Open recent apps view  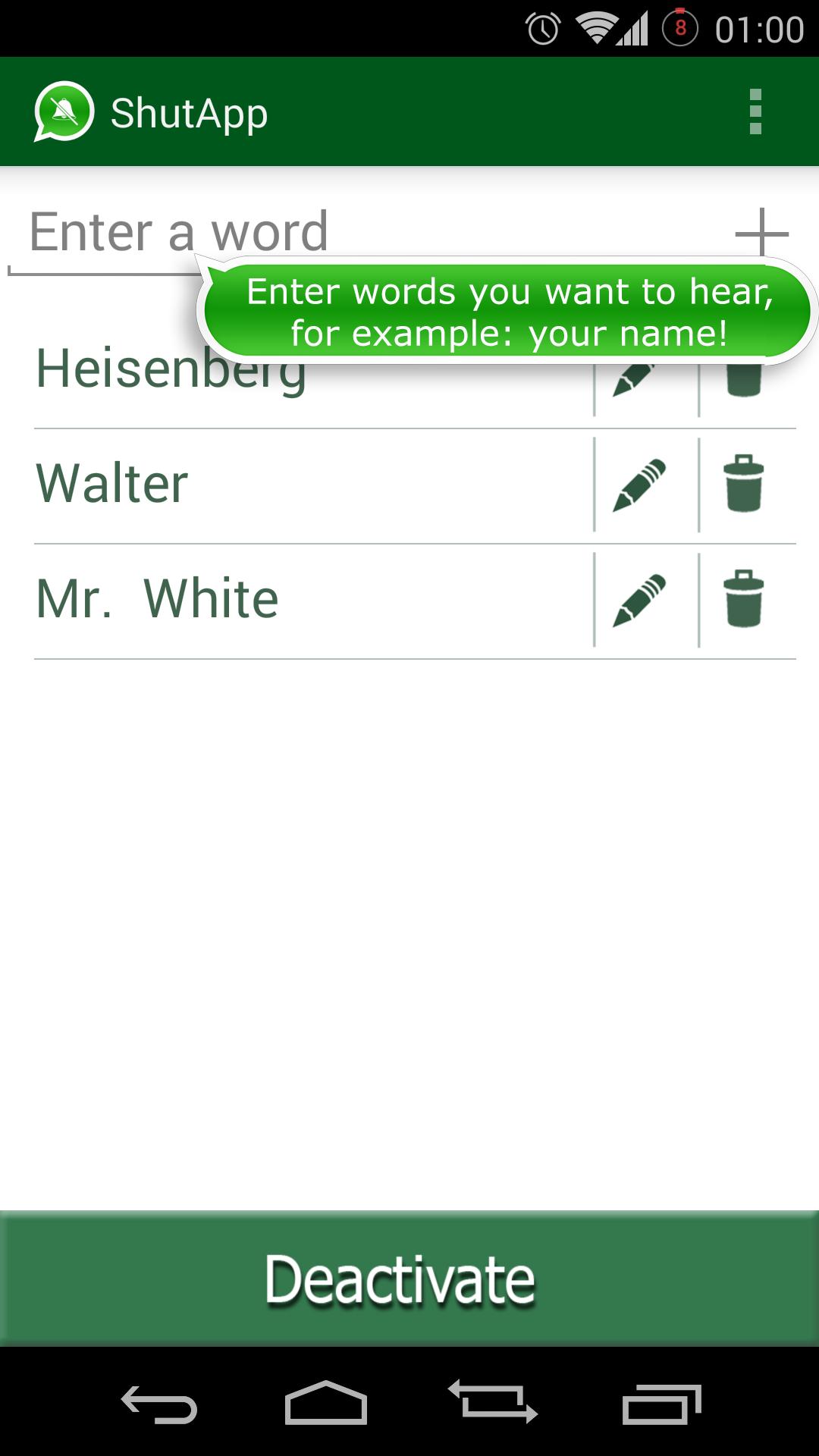[x=661, y=1404]
